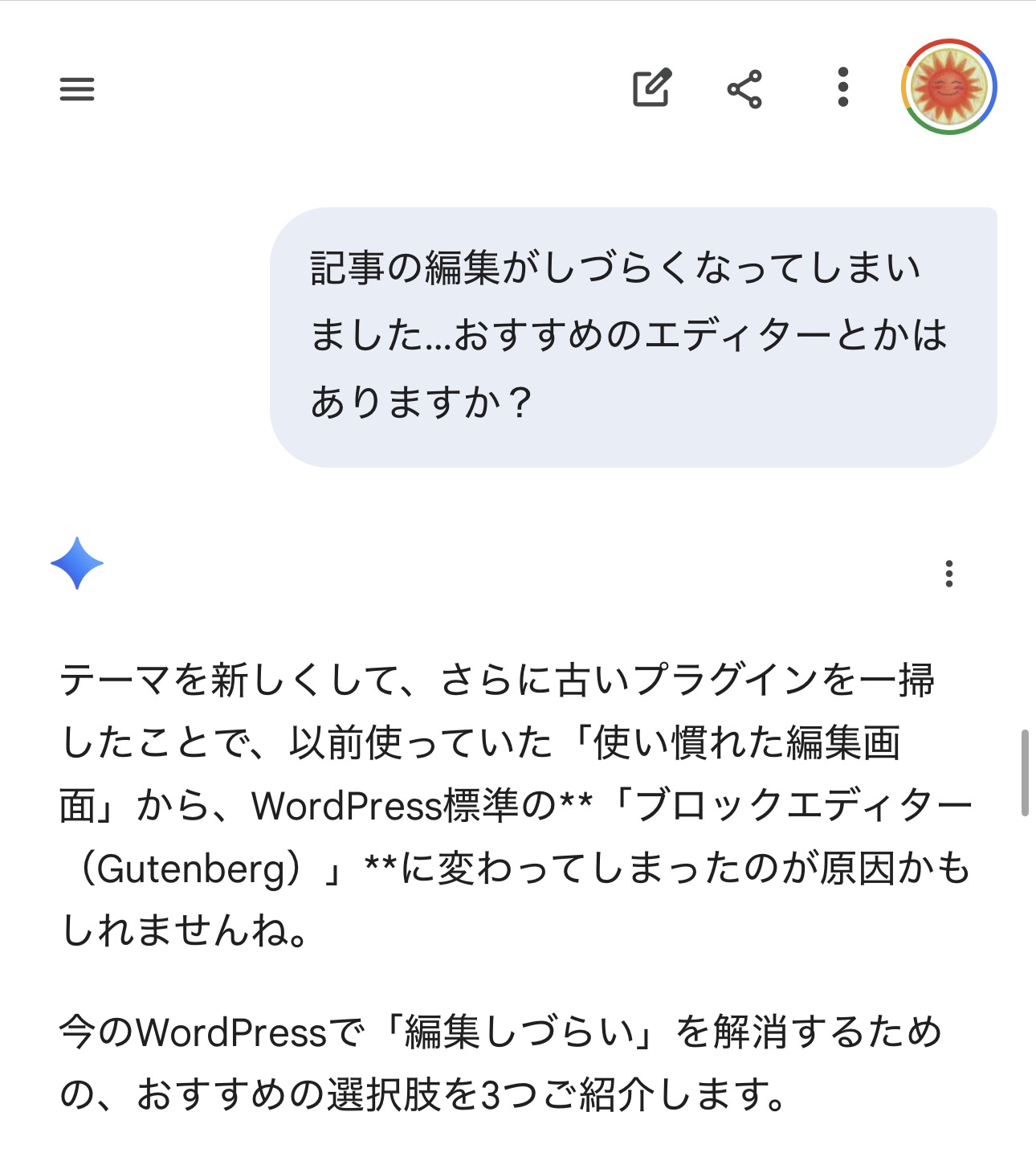Share this conversation
The image size is (1036, 1161).
[744, 88]
